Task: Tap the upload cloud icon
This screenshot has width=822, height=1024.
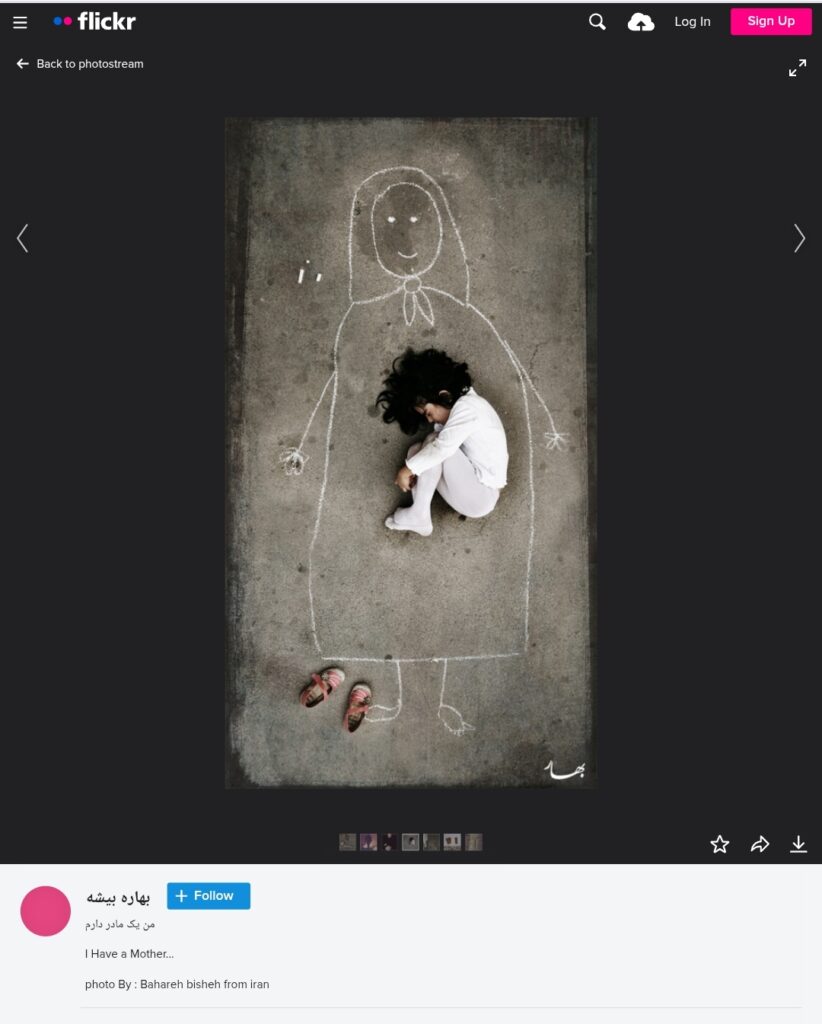Action: point(641,21)
